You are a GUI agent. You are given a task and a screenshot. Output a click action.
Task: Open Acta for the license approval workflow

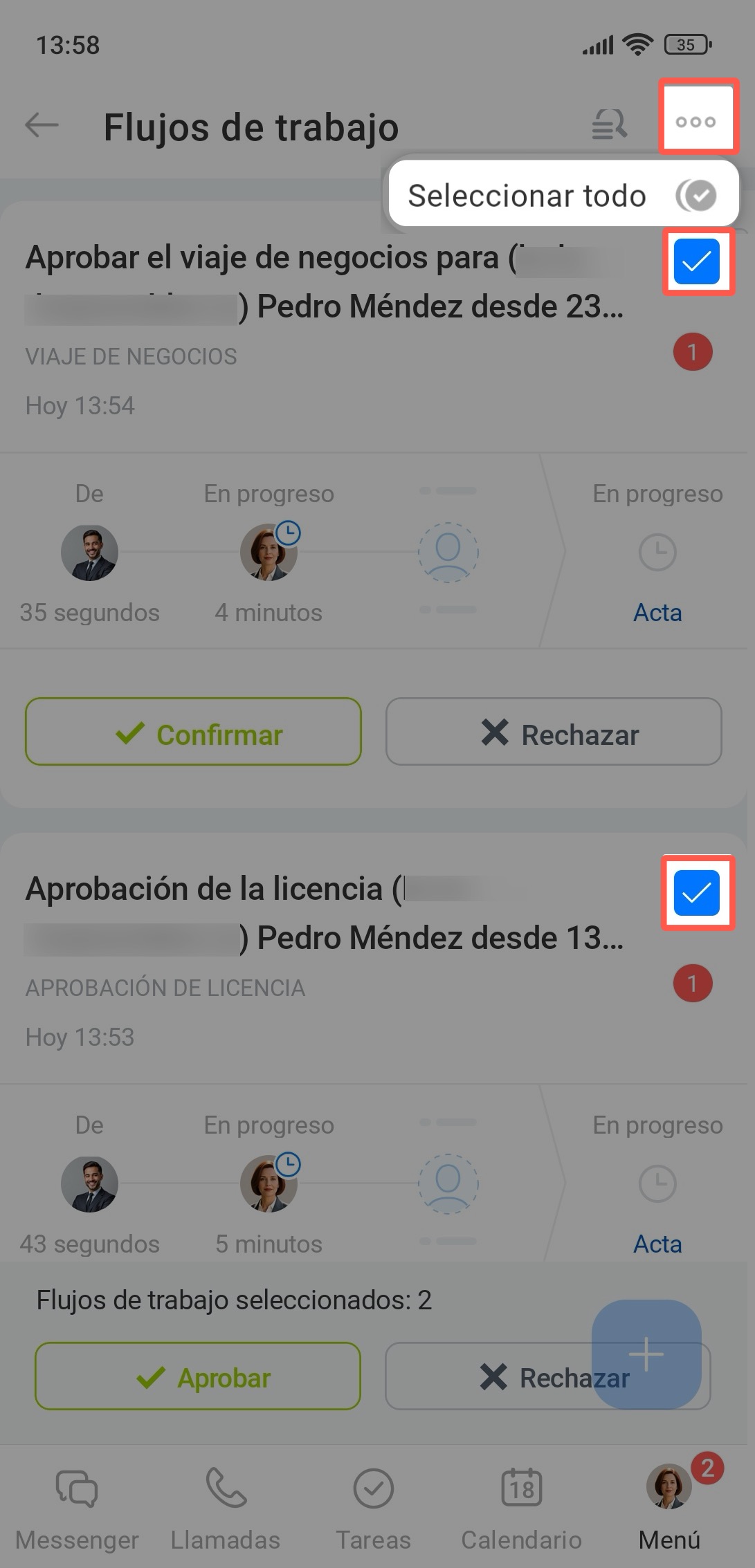657,1244
